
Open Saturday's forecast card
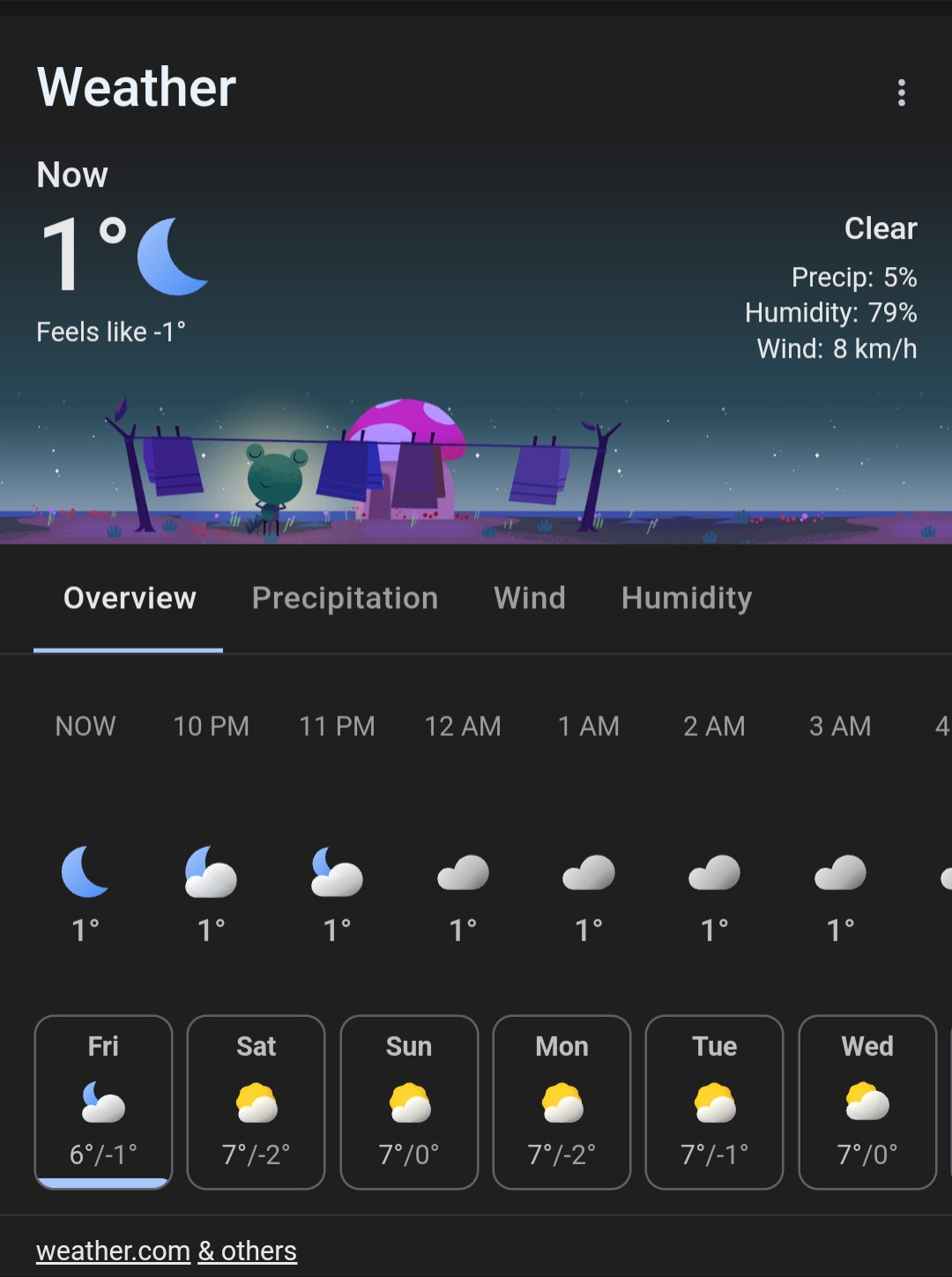(257, 1102)
